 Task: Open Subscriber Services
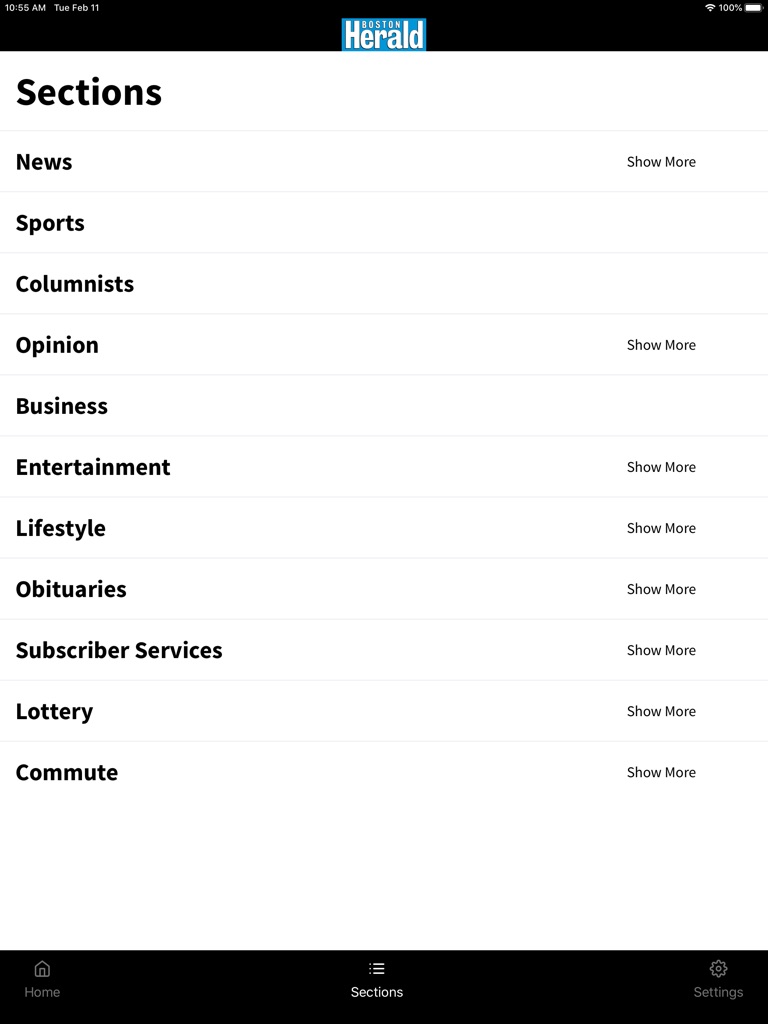(x=119, y=650)
